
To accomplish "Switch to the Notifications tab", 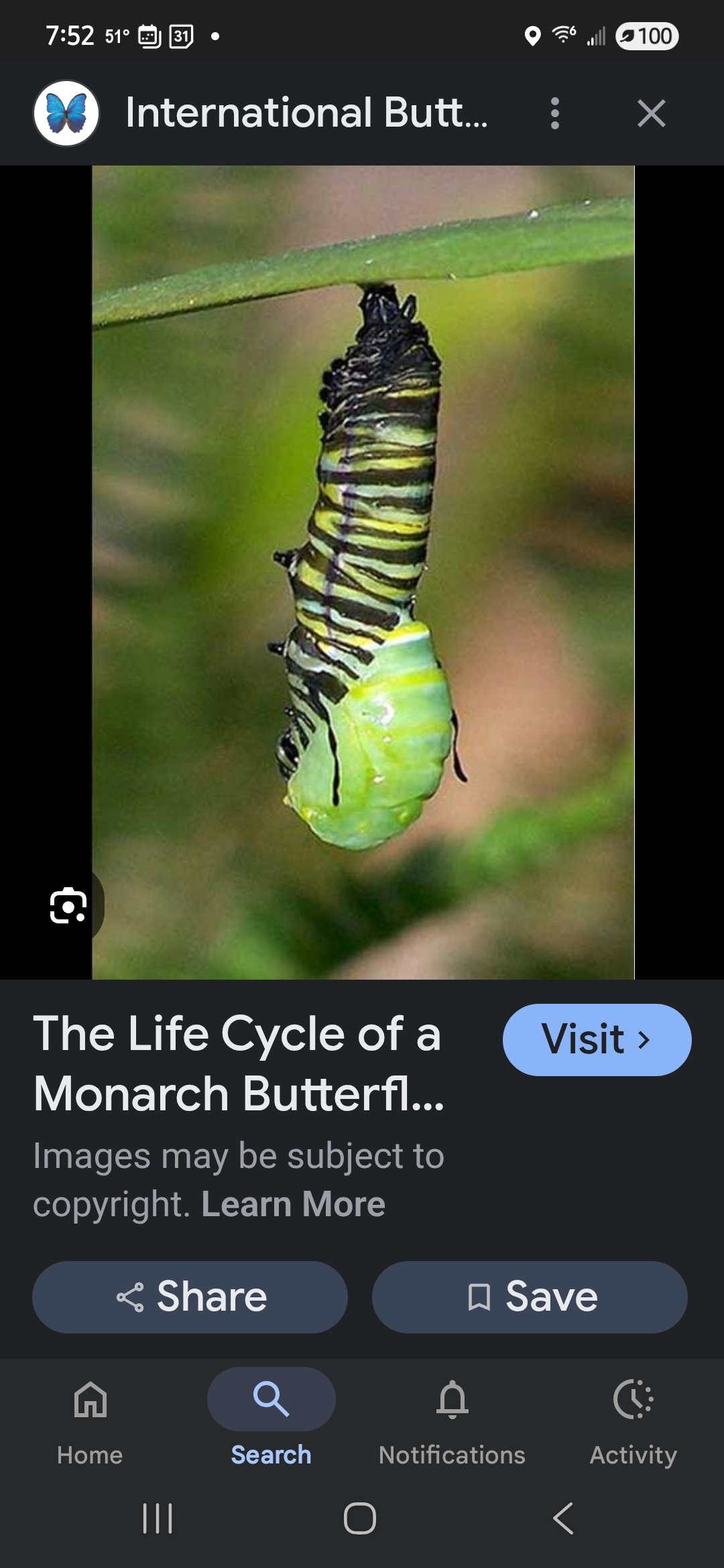I will 452,1418.
